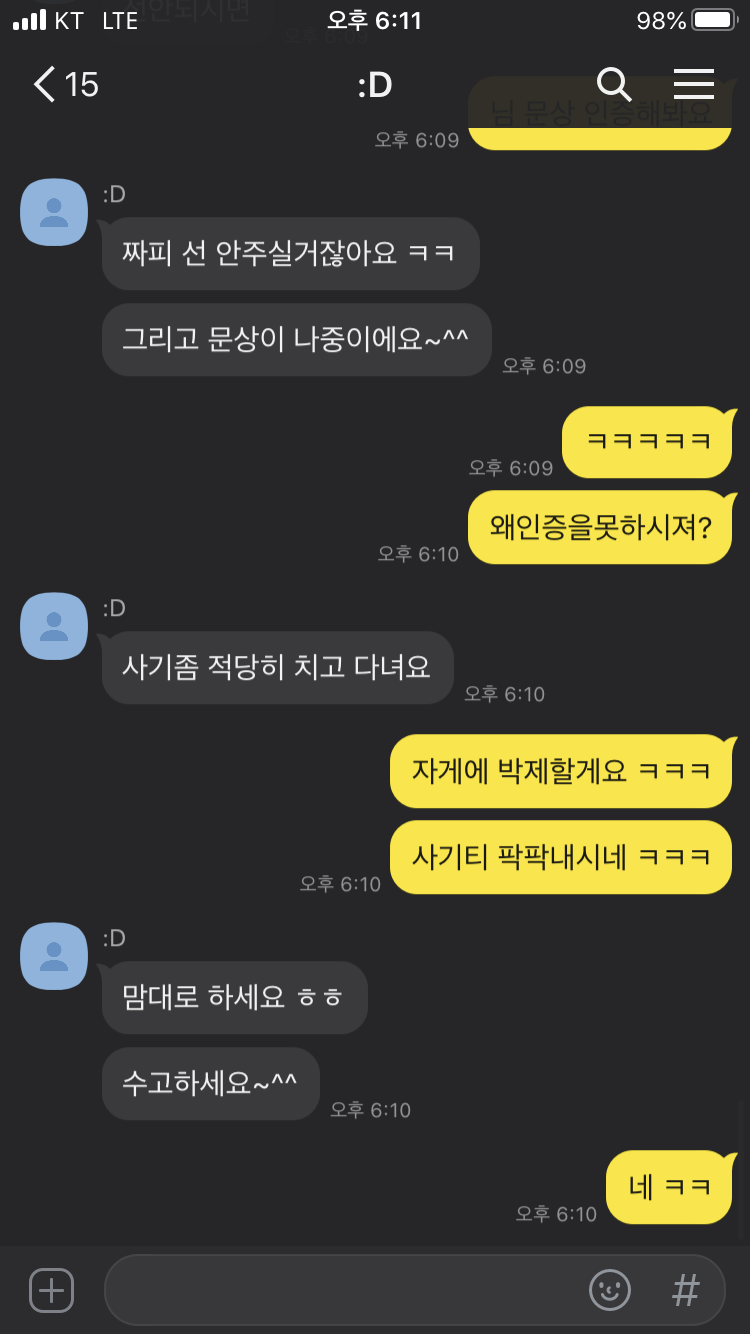Open :D's avatar beside 사기좀 적당히 message
Screen dimensions: 750x1334
tap(54, 626)
